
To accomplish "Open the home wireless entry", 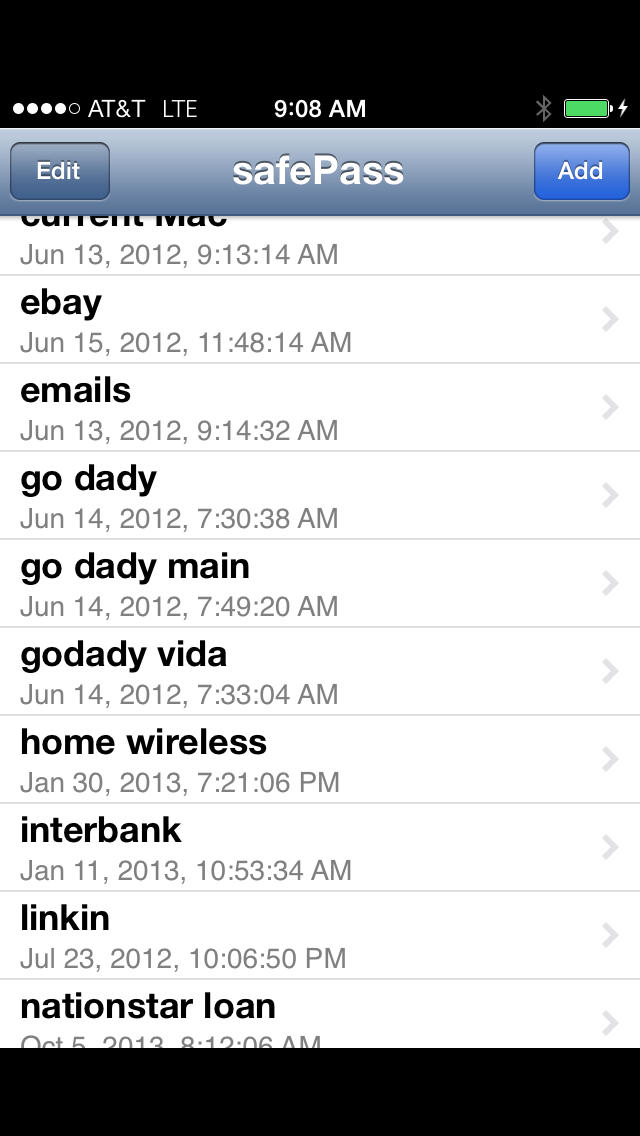I will click(320, 759).
